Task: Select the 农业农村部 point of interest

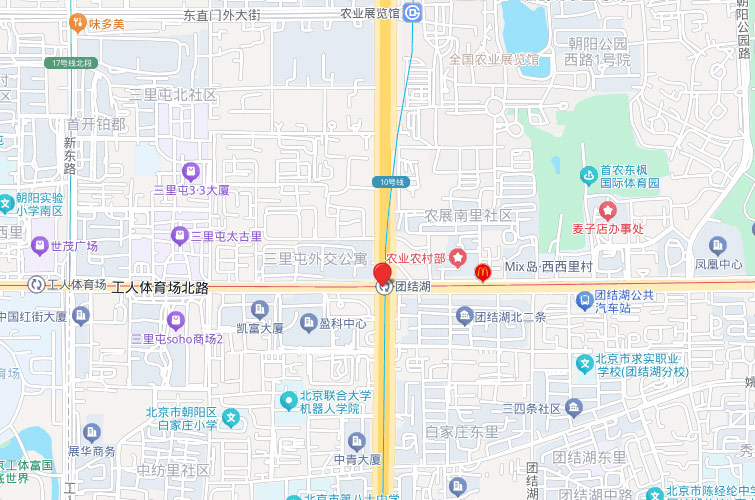Action: coord(458,258)
